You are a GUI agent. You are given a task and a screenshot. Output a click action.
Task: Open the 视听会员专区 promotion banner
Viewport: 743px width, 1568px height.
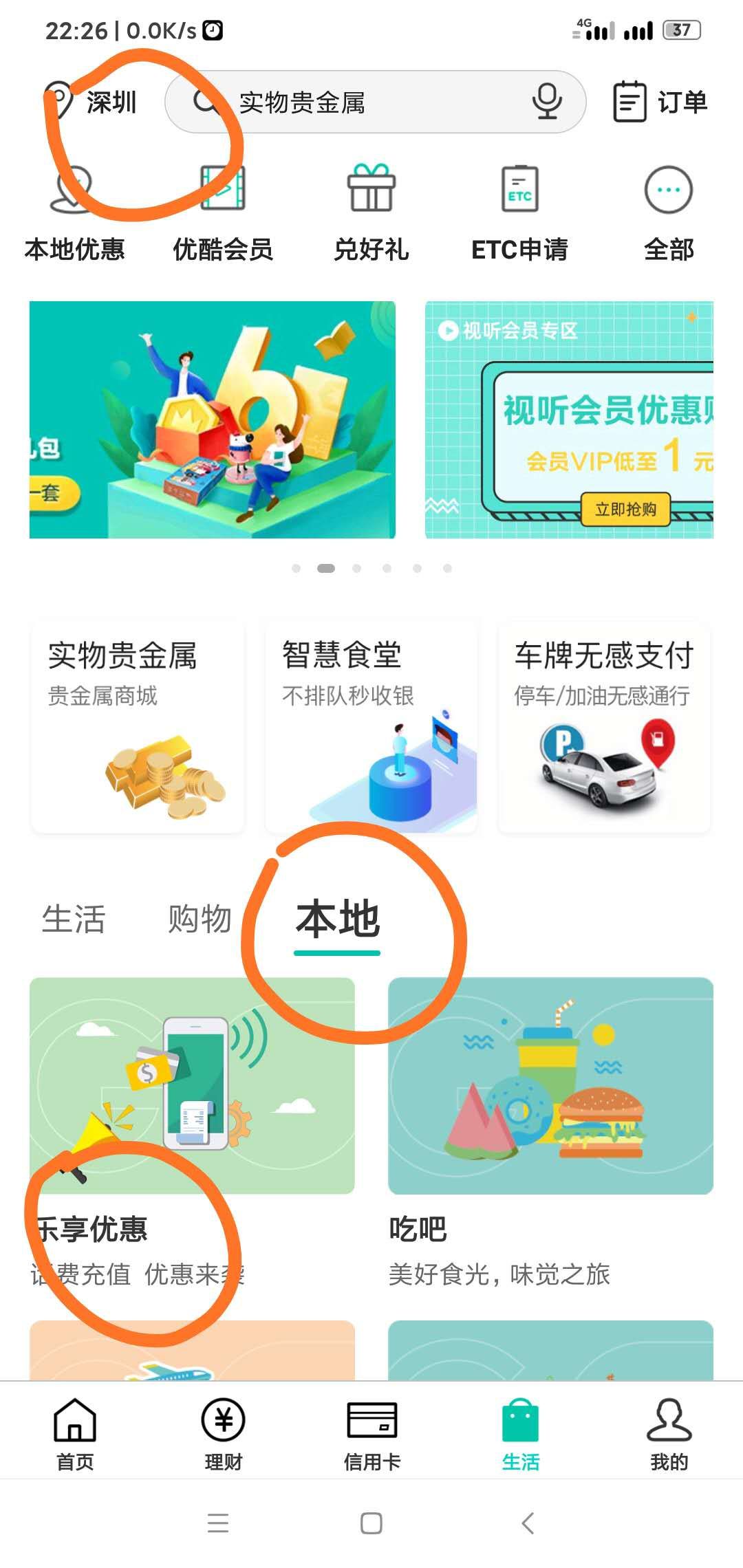pyautogui.click(x=570, y=420)
